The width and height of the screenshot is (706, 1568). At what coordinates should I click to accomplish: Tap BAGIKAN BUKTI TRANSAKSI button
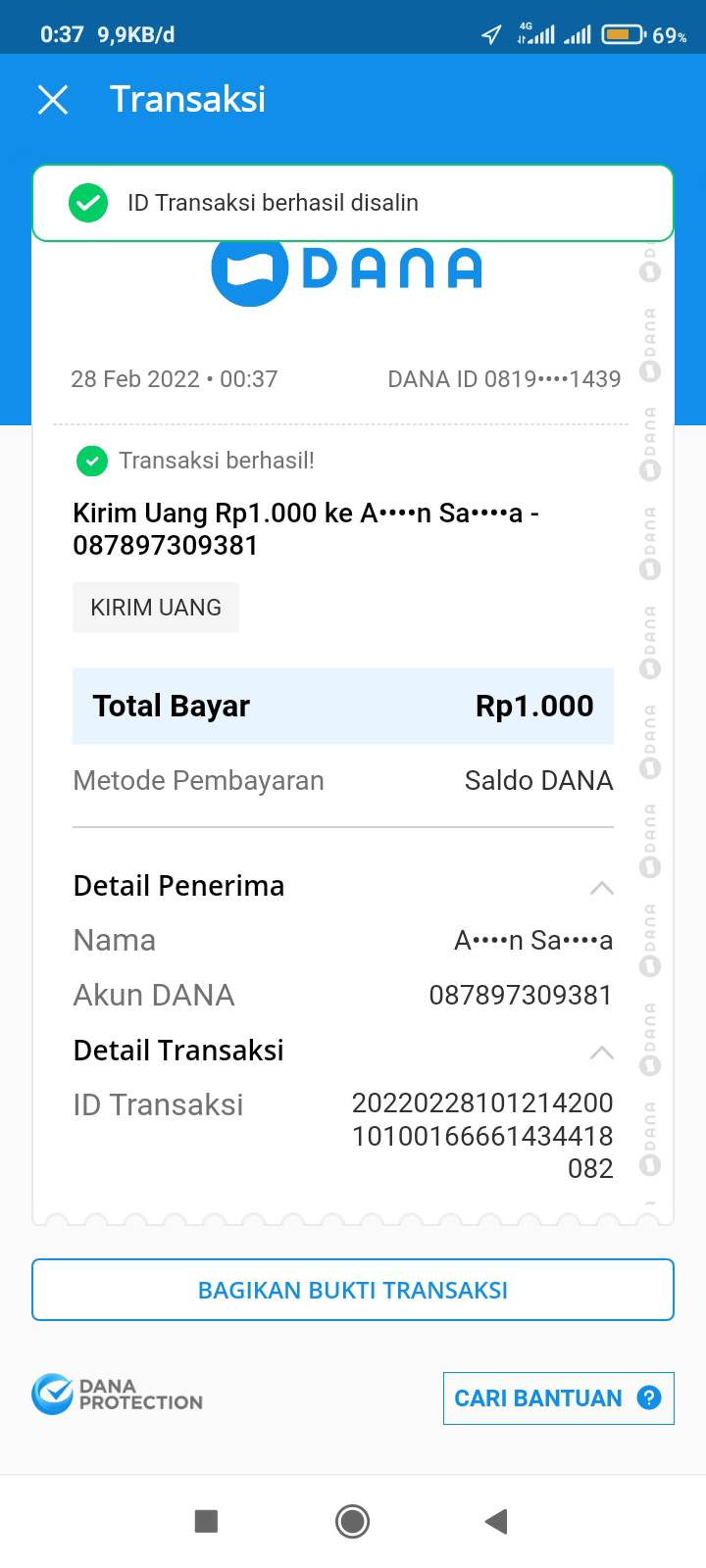[353, 1290]
